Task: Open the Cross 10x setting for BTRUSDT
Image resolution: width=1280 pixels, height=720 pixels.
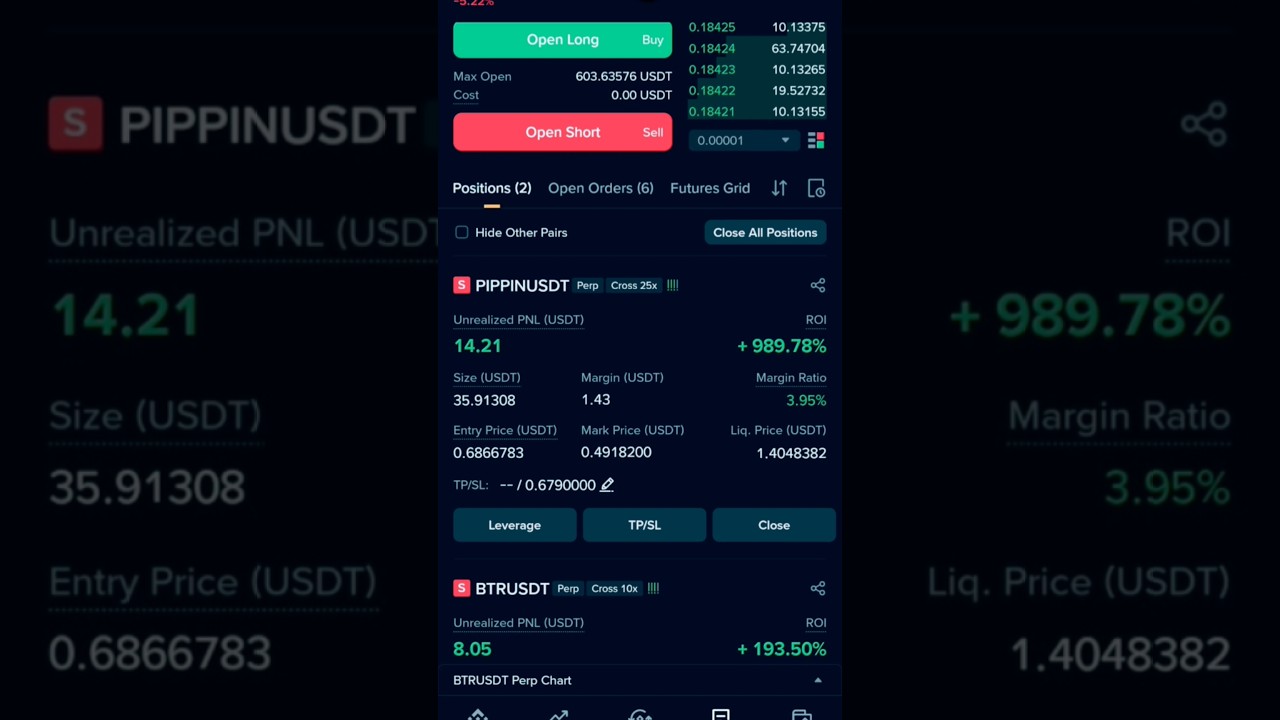Action: (614, 588)
